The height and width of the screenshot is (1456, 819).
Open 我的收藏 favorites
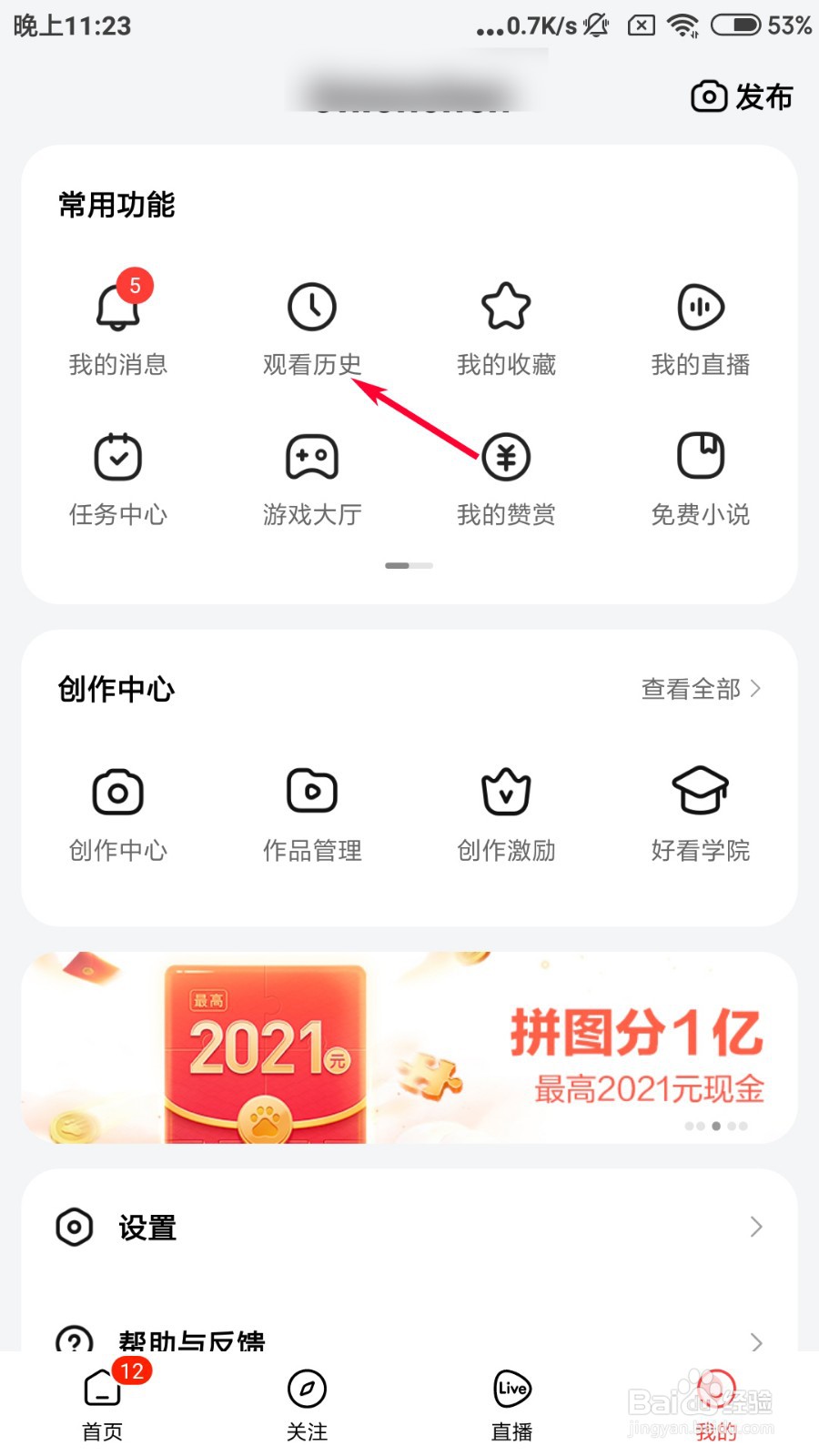pyautogui.click(x=505, y=328)
